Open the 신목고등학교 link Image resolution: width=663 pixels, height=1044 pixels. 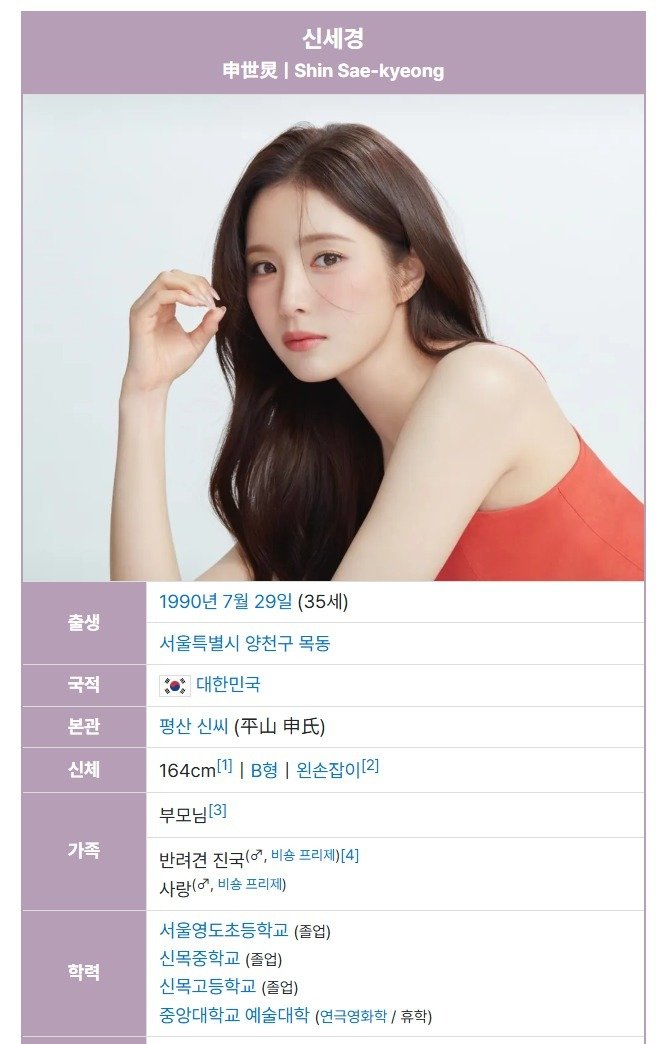pyautogui.click(x=207, y=987)
